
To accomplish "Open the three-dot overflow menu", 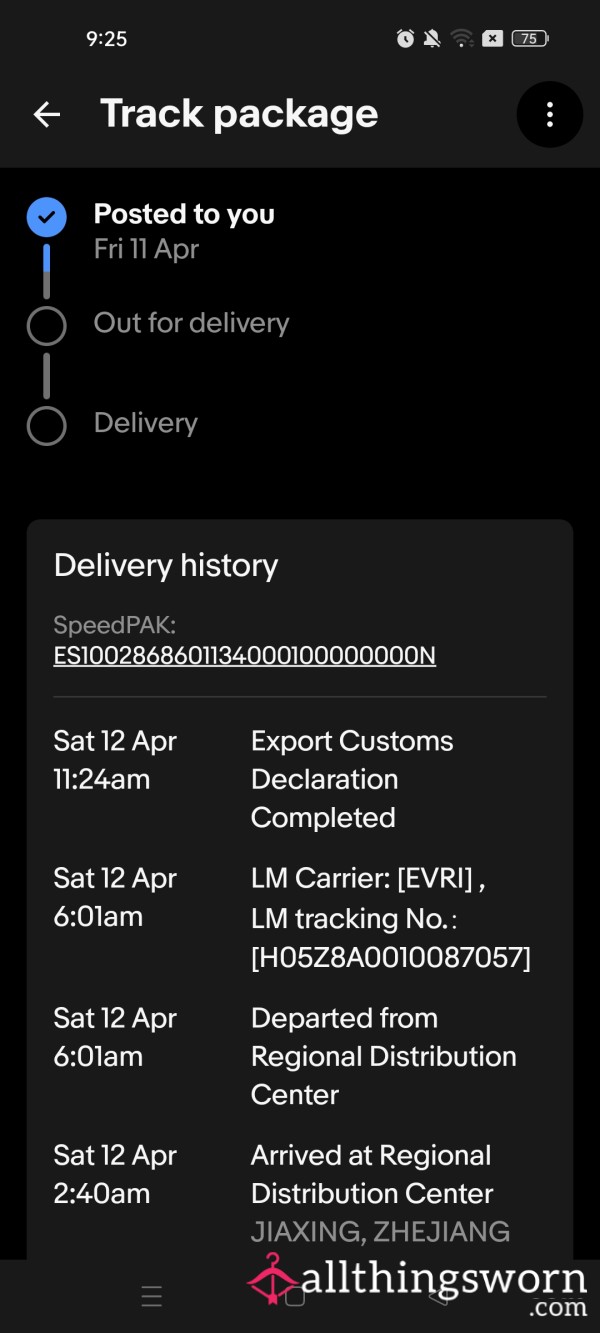I will (x=549, y=114).
